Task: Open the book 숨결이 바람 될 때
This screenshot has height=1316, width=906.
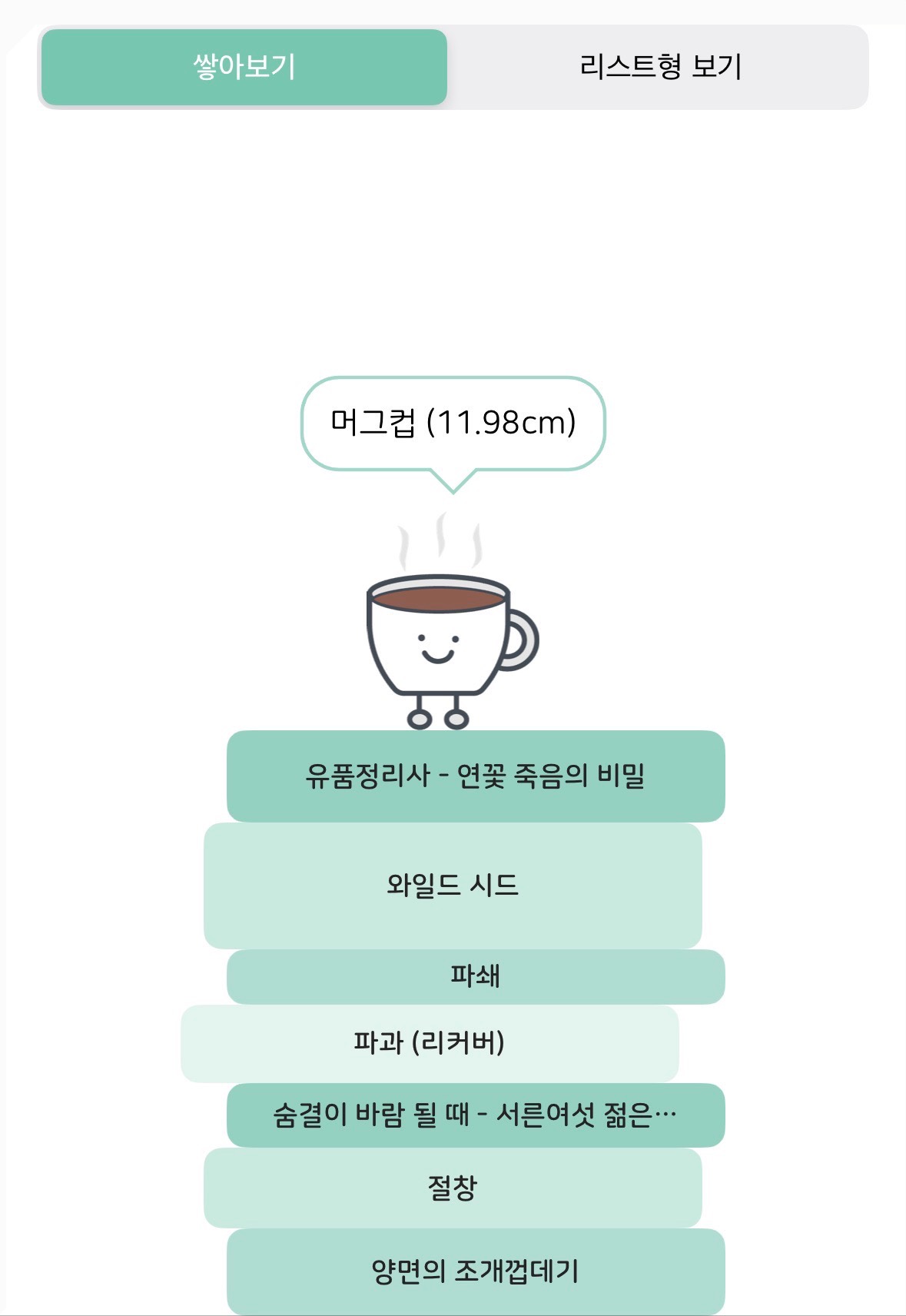Action: tap(475, 1115)
